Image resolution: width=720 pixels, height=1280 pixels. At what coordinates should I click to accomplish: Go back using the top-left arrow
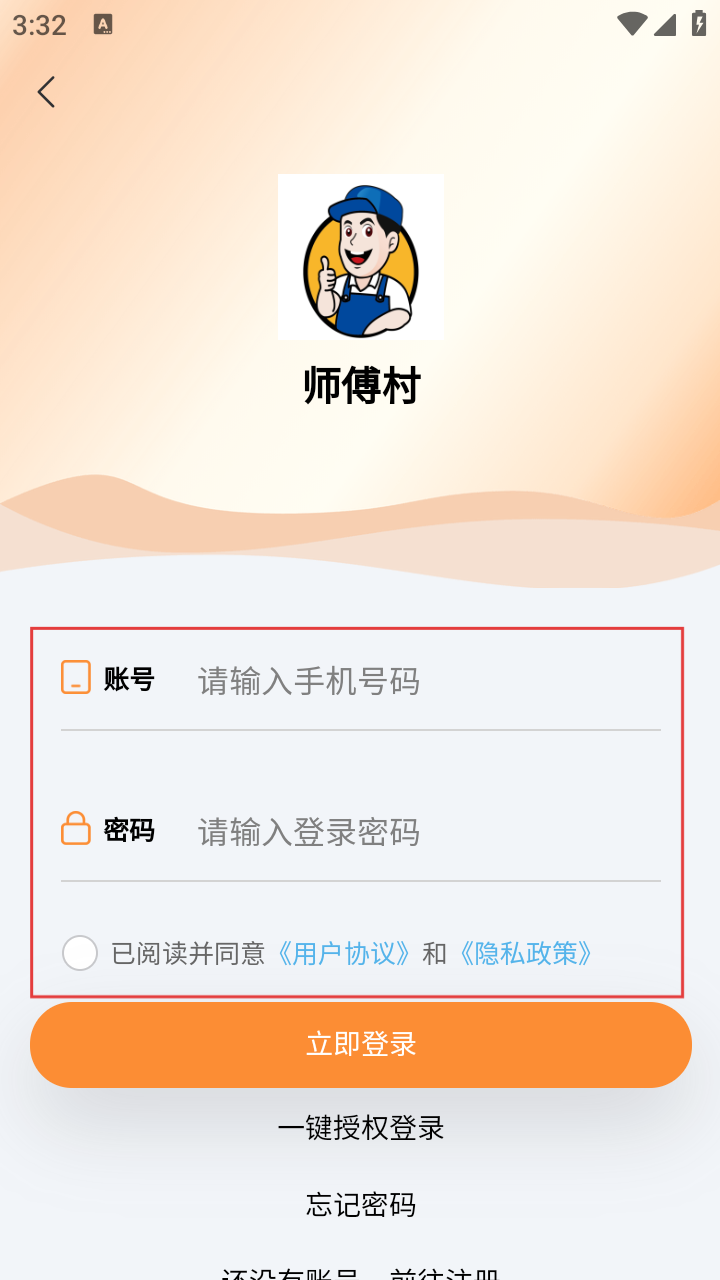(46, 92)
